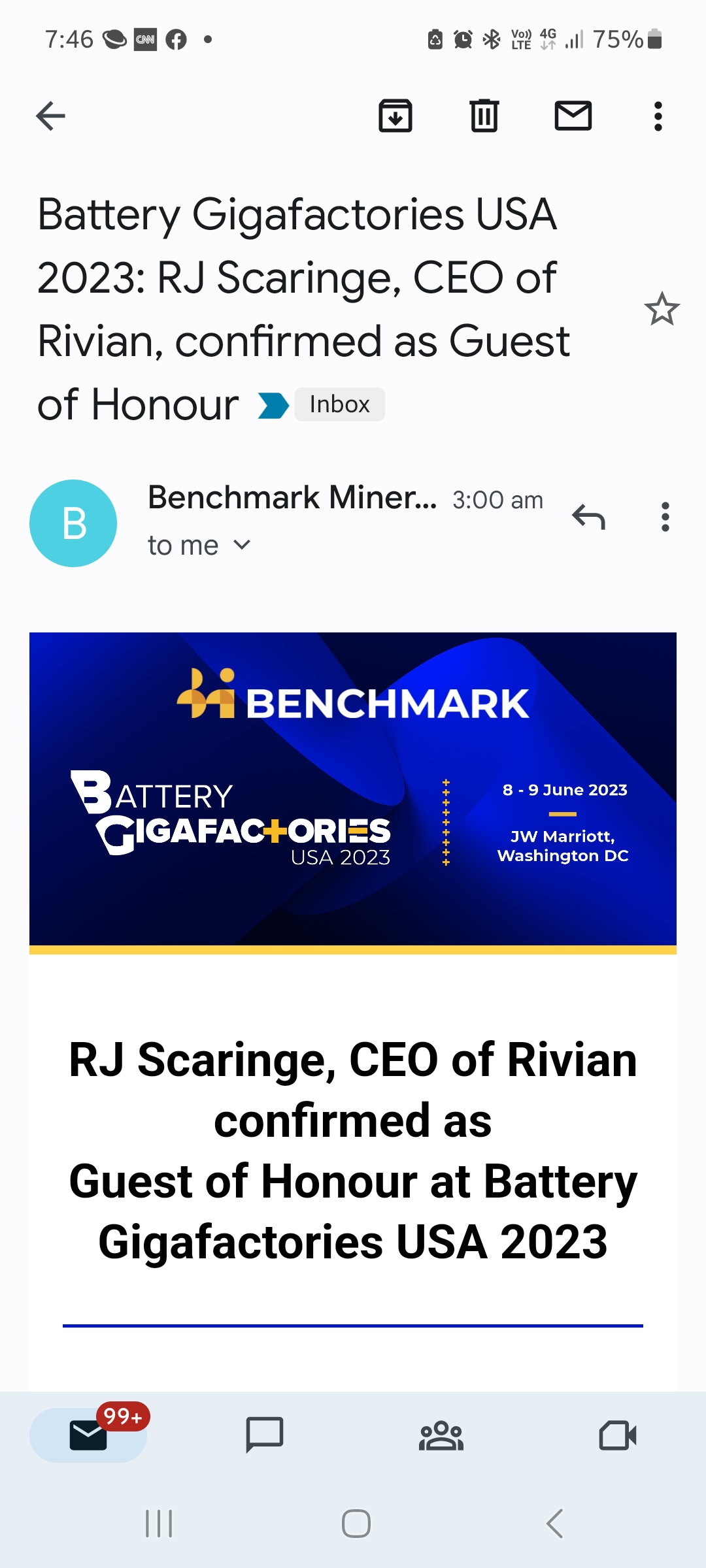Open the top overflow menu
The height and width of the screenshot is (1568, 706).
tap(658, 116)
